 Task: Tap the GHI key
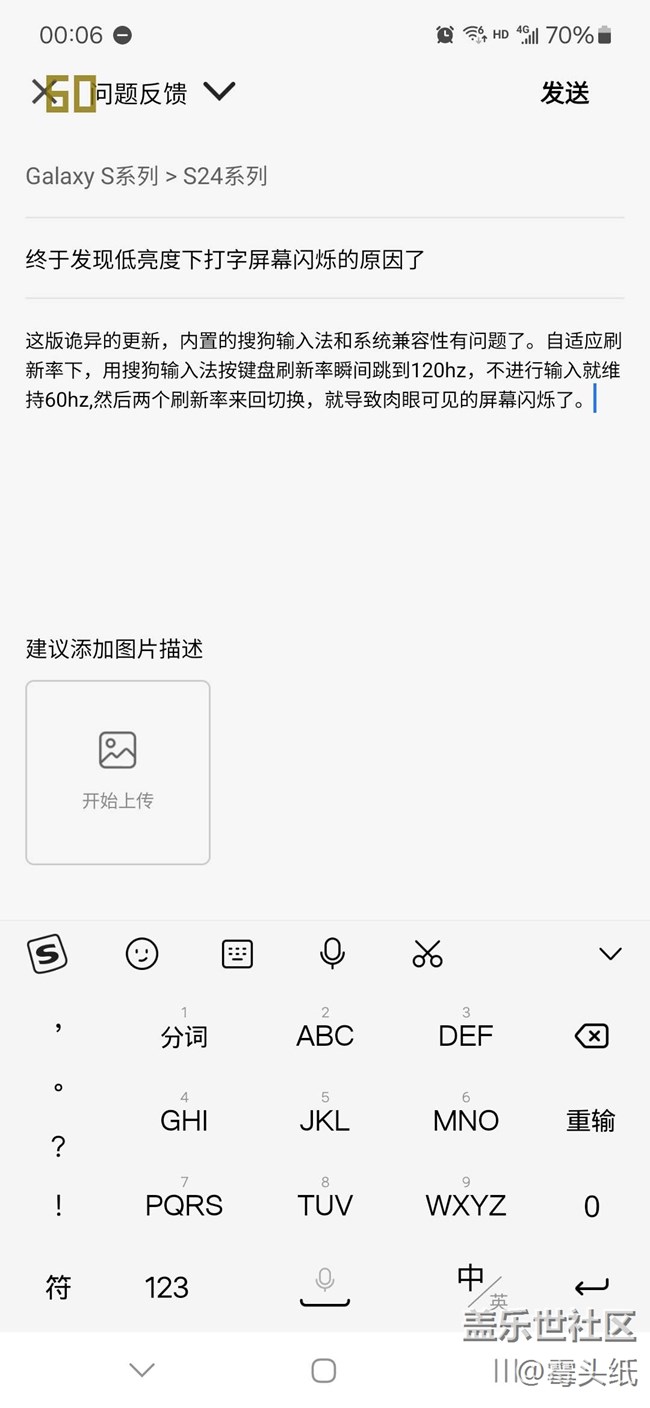tap(184, 1119)
